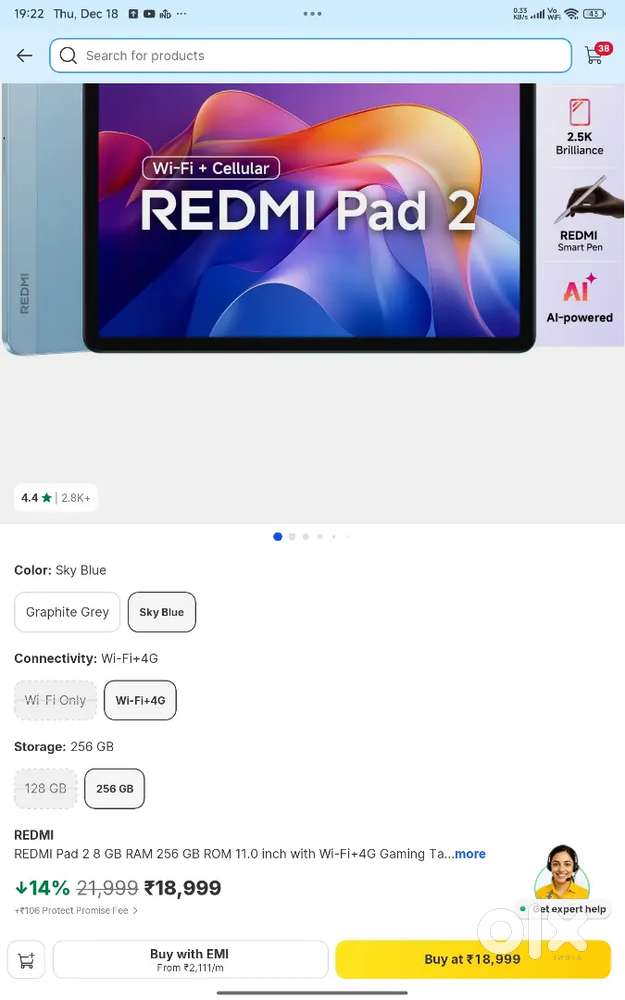This screenshot has width=625, height=1000.
Task: Choose Buy with EMI from ₹2,111/m
Action: pyautogui.click(x=190, y=960)
